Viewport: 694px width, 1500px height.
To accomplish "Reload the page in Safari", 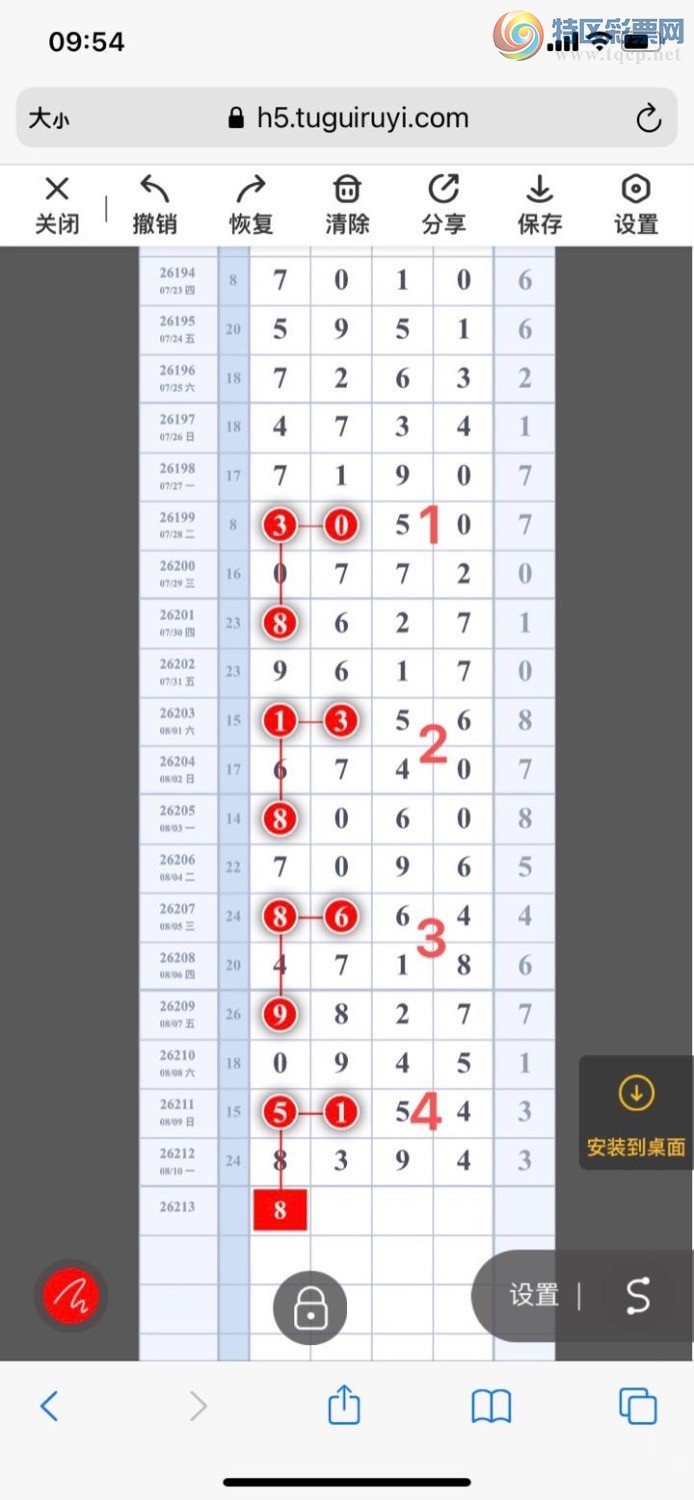I will click(x=648, y=119).
